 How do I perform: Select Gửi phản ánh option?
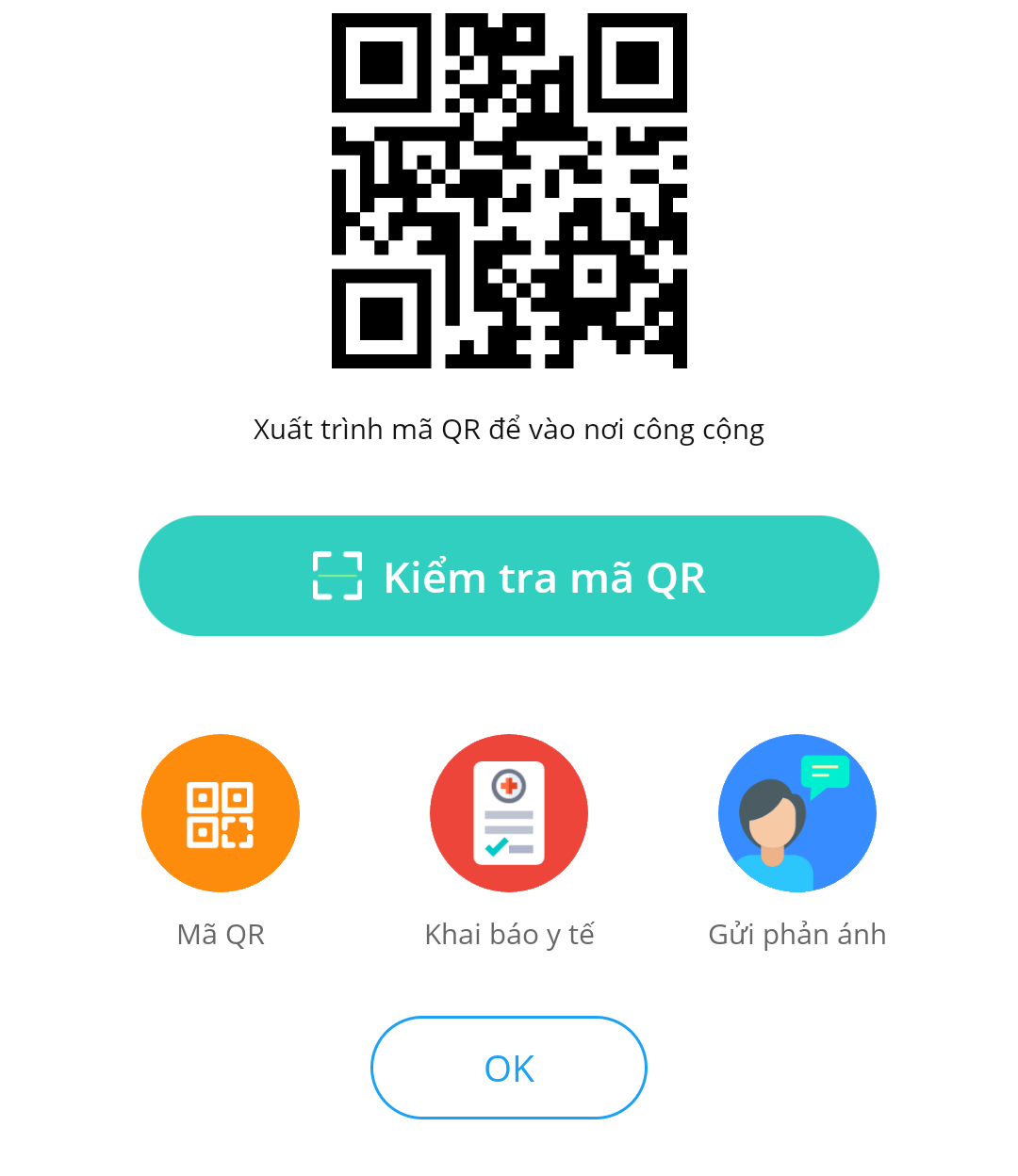(x=797, y=813)
